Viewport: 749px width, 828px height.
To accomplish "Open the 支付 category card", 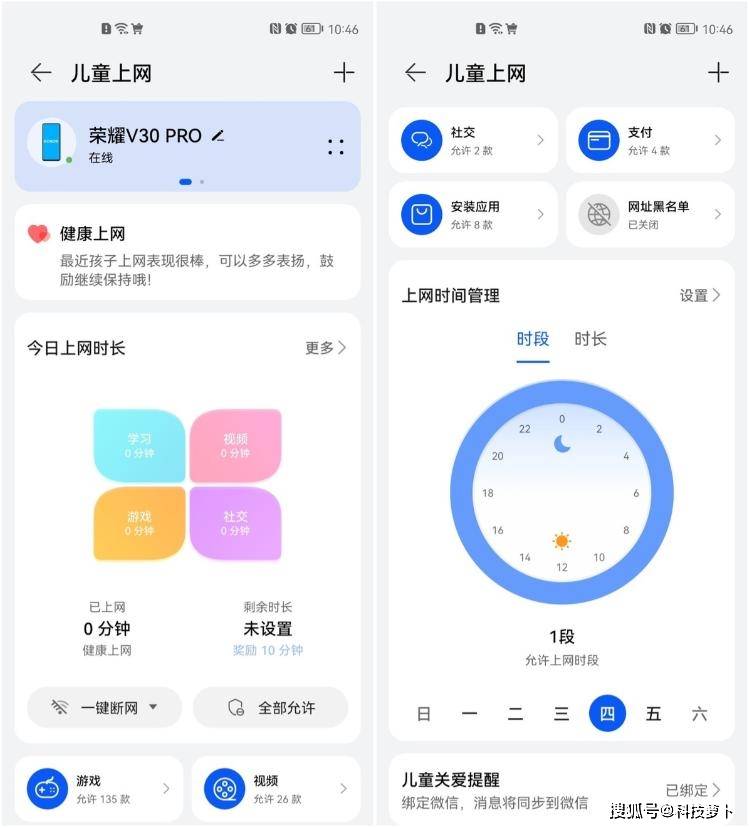I will point(649,141).
